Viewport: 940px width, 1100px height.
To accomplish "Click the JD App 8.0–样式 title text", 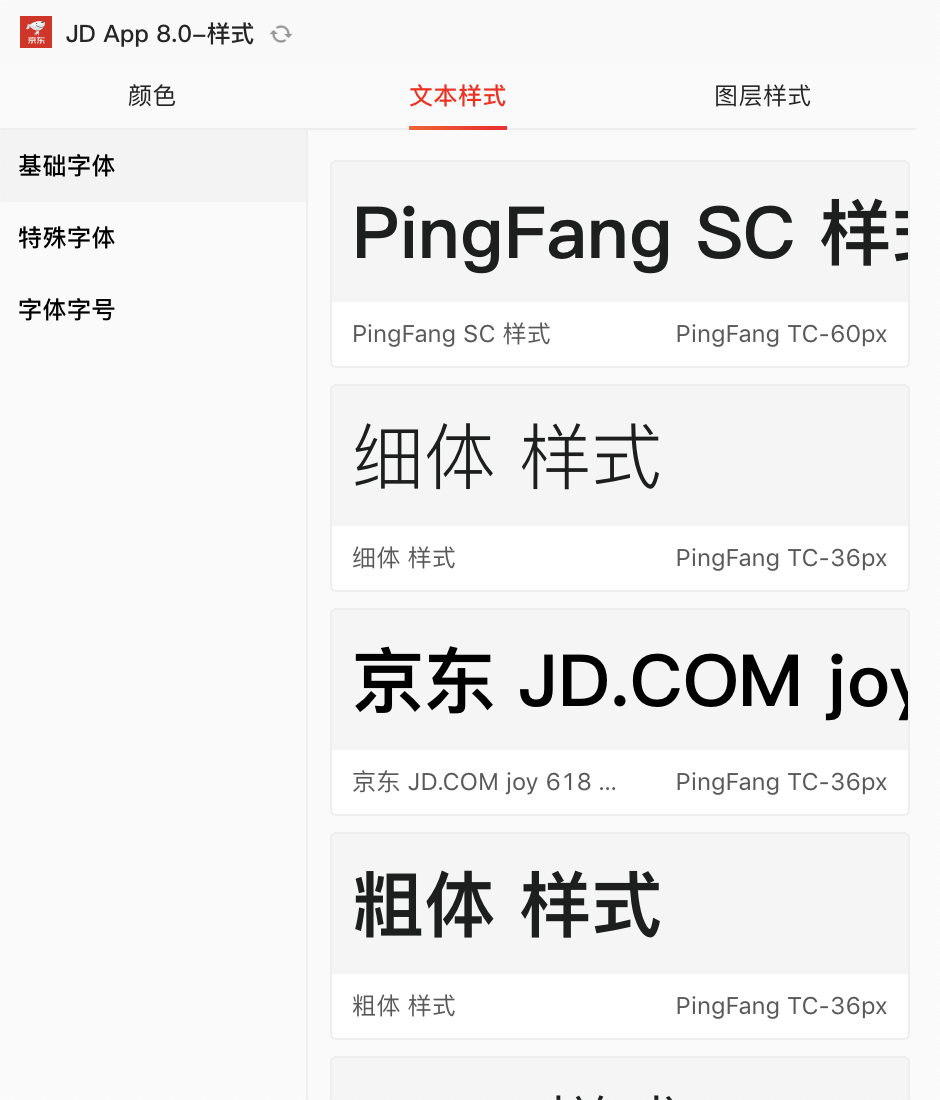I will pyautogui.click(x=159, y=33).
